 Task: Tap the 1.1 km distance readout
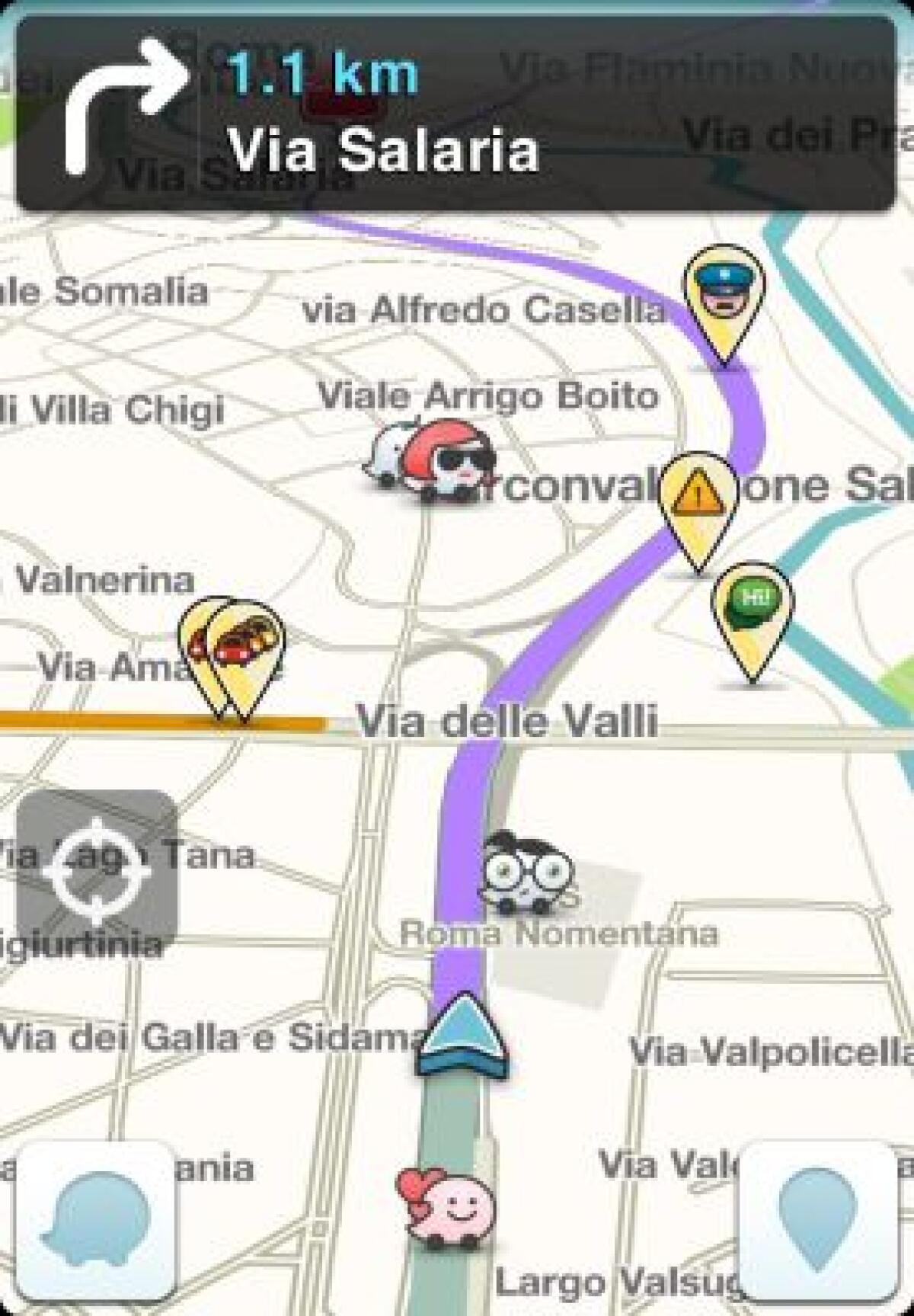coord(320,72)
